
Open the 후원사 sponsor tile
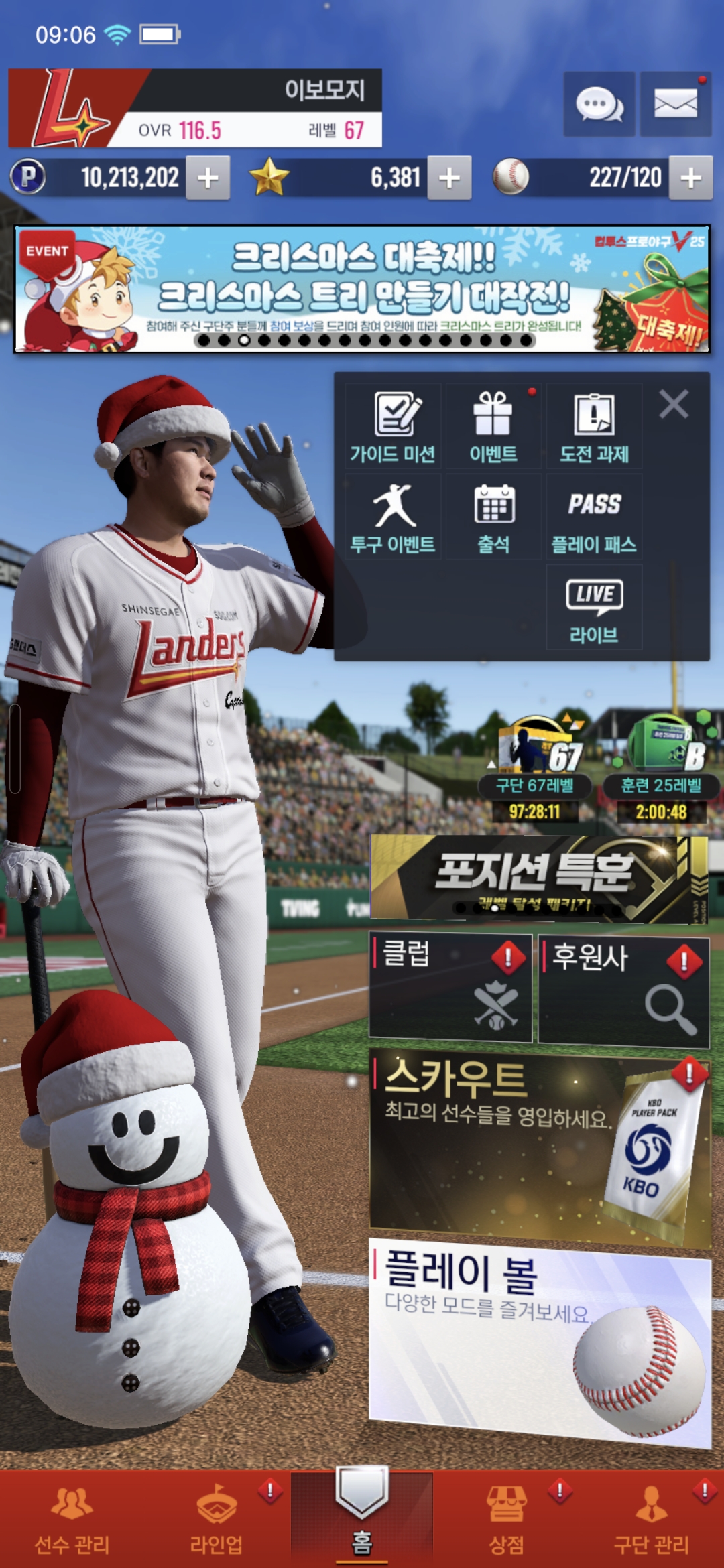point(623,990)
